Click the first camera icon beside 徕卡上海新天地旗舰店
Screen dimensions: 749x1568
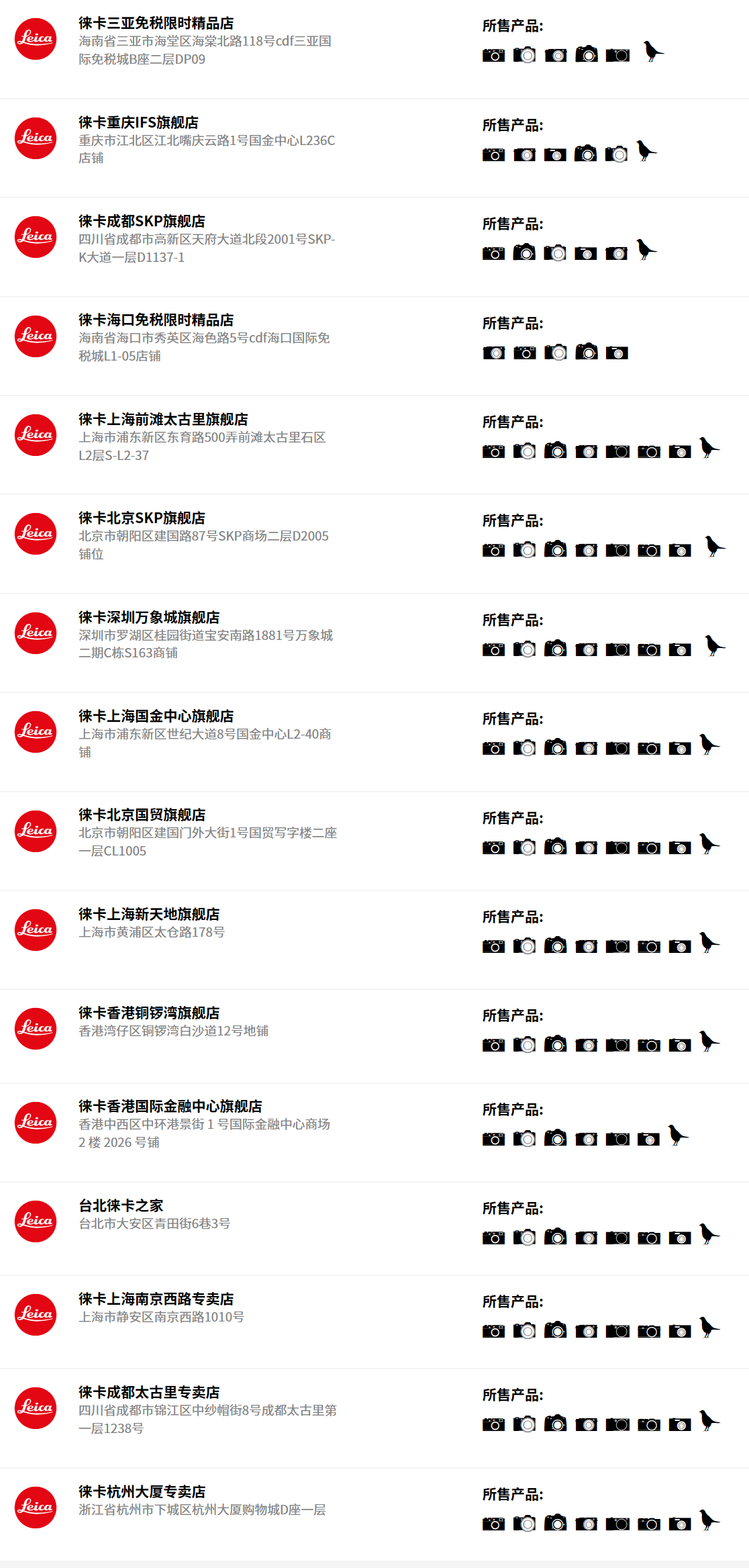coord(493,946)
